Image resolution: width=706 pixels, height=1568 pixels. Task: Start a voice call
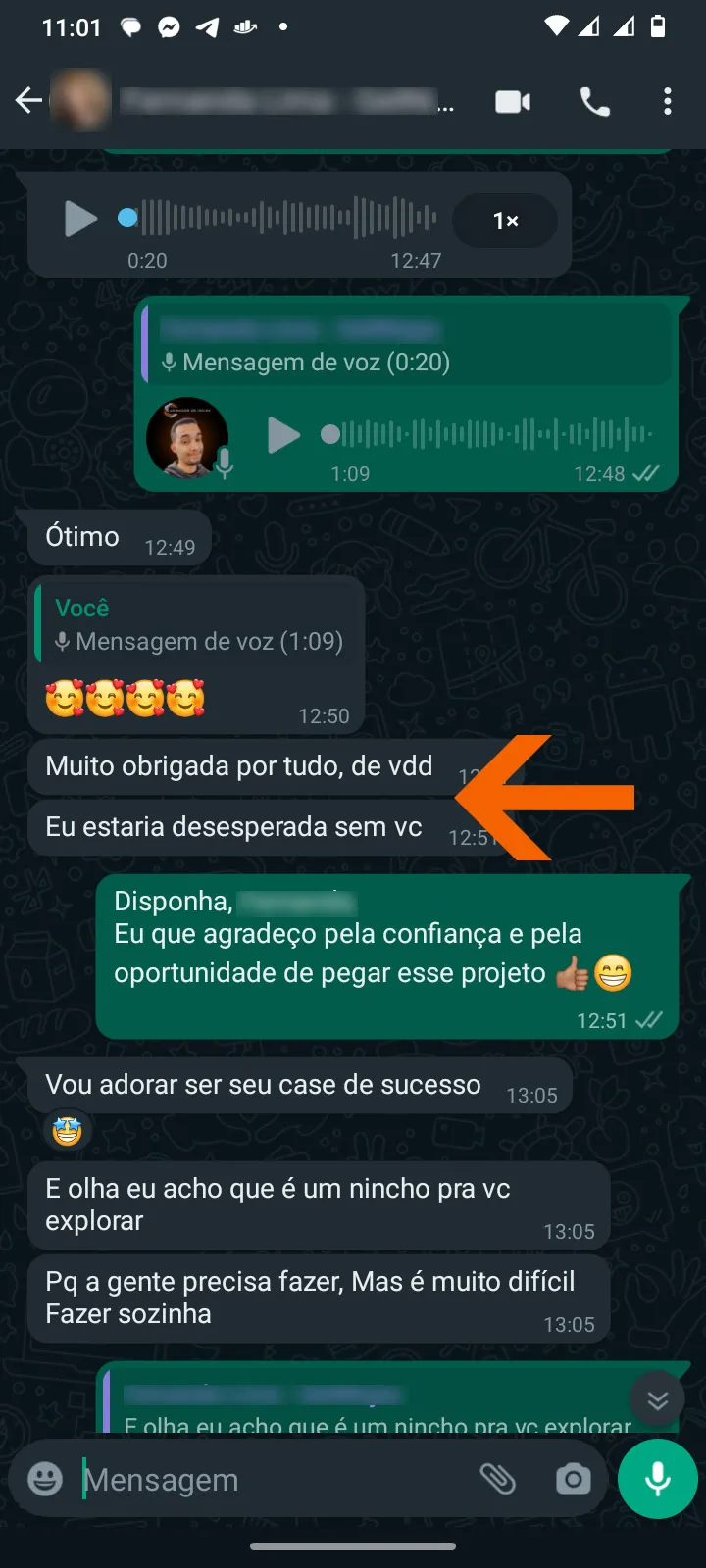pos(594,100)
